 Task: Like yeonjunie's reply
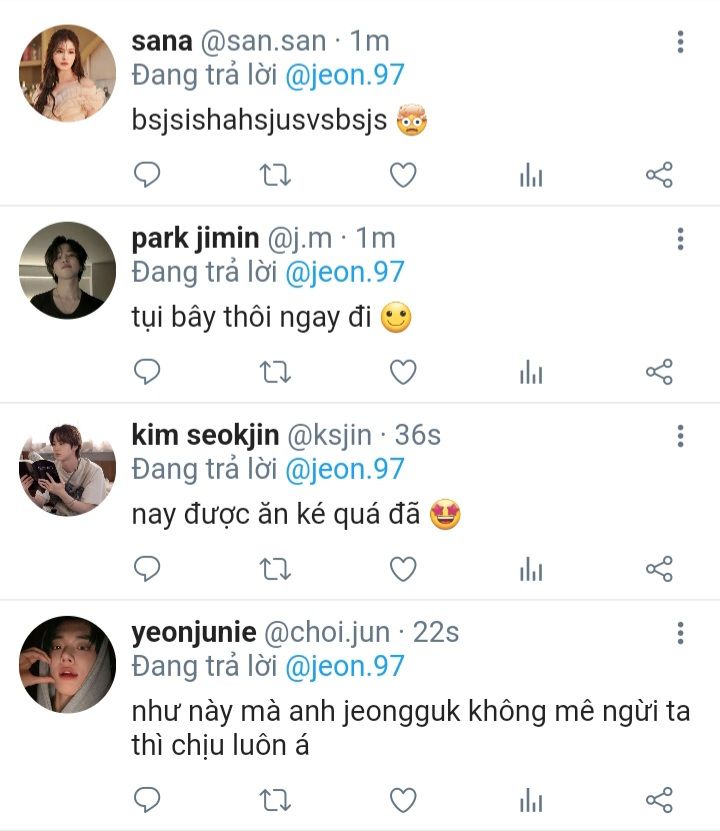tap(403, 800)
